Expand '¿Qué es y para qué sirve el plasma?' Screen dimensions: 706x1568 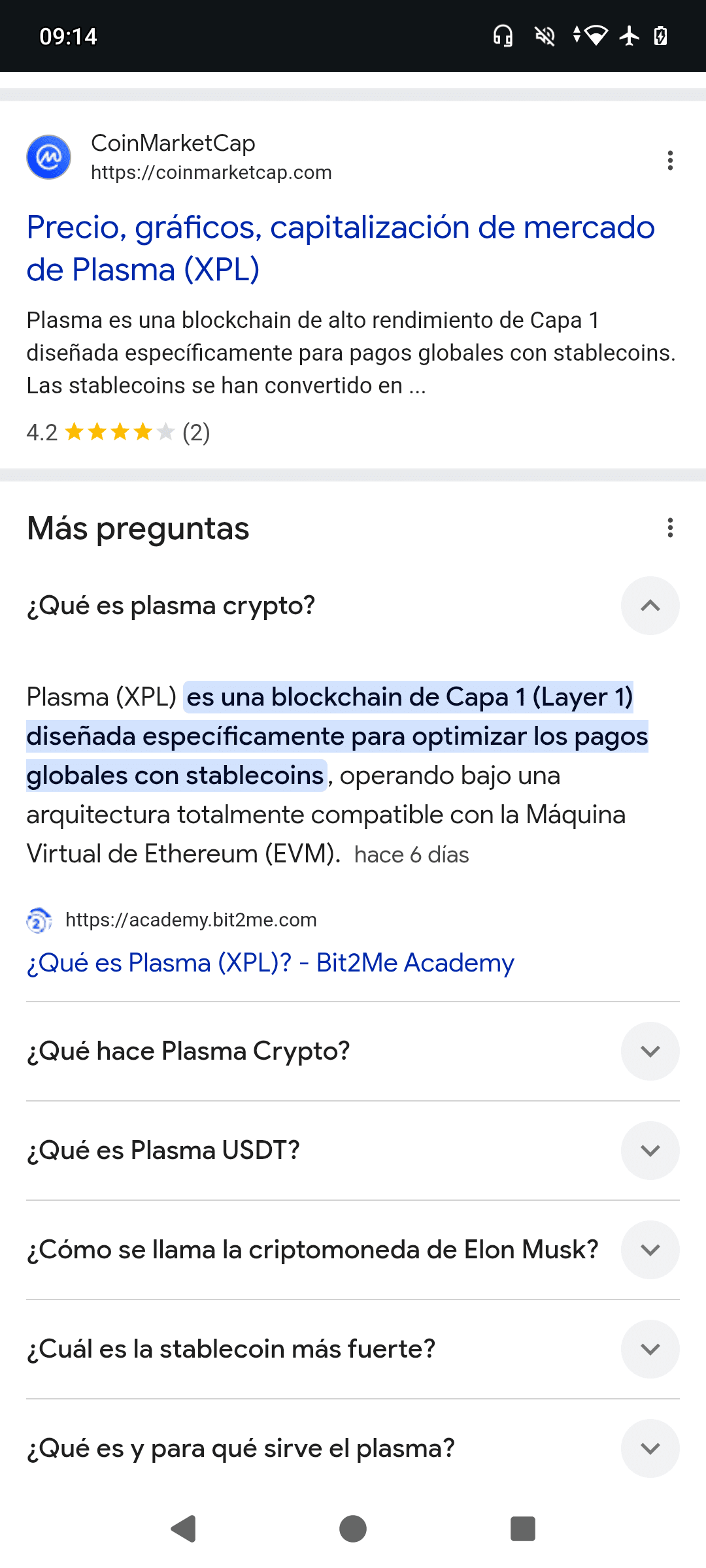pos(650,1448)
